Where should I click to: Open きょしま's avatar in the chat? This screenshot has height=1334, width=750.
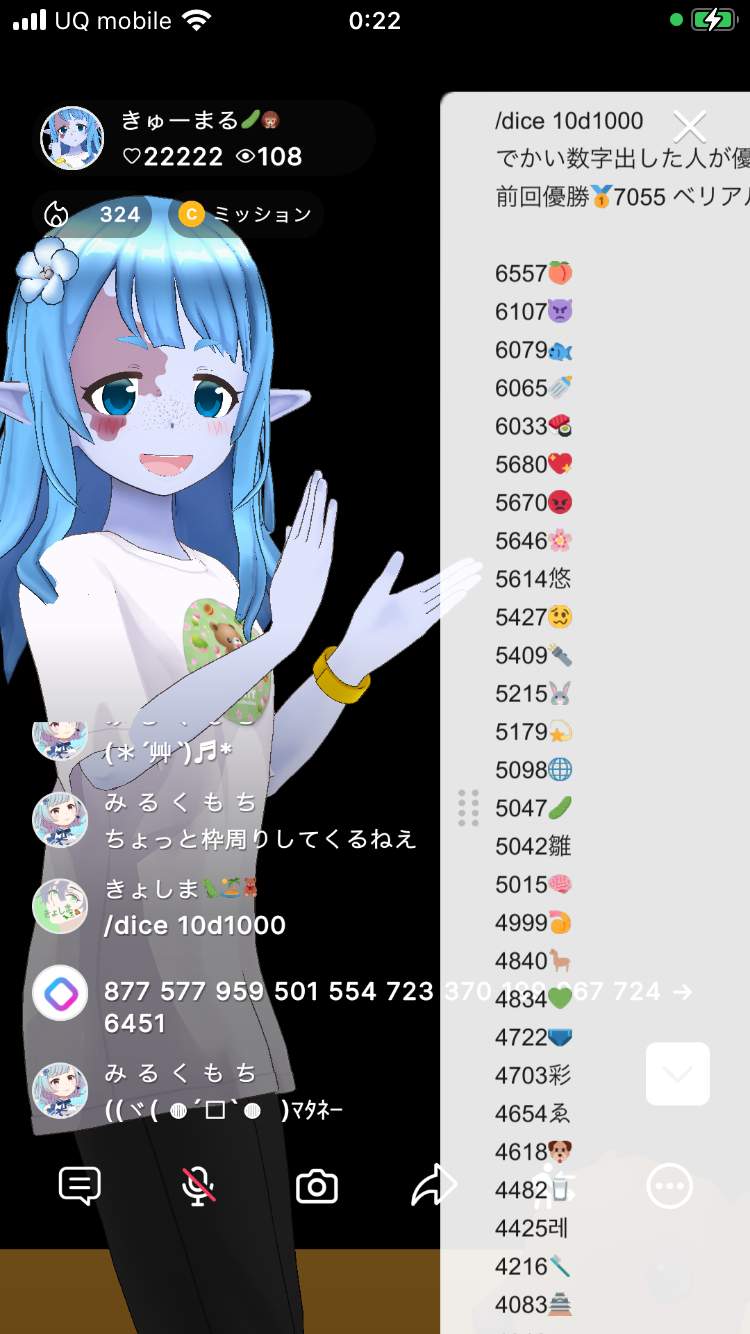(x=60, y=906)
